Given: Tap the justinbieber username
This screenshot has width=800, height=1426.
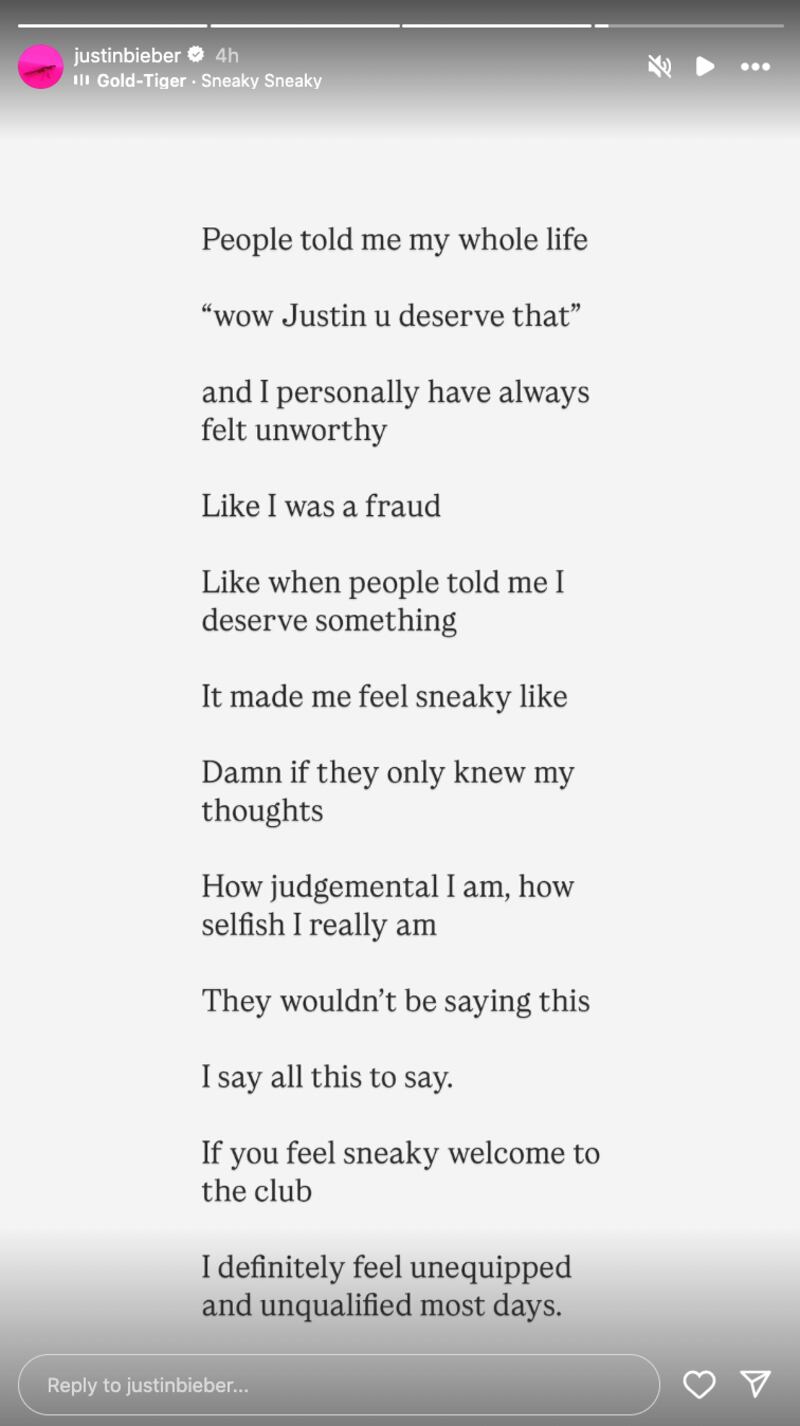Looking at the screenshot, I should point(127,55).
